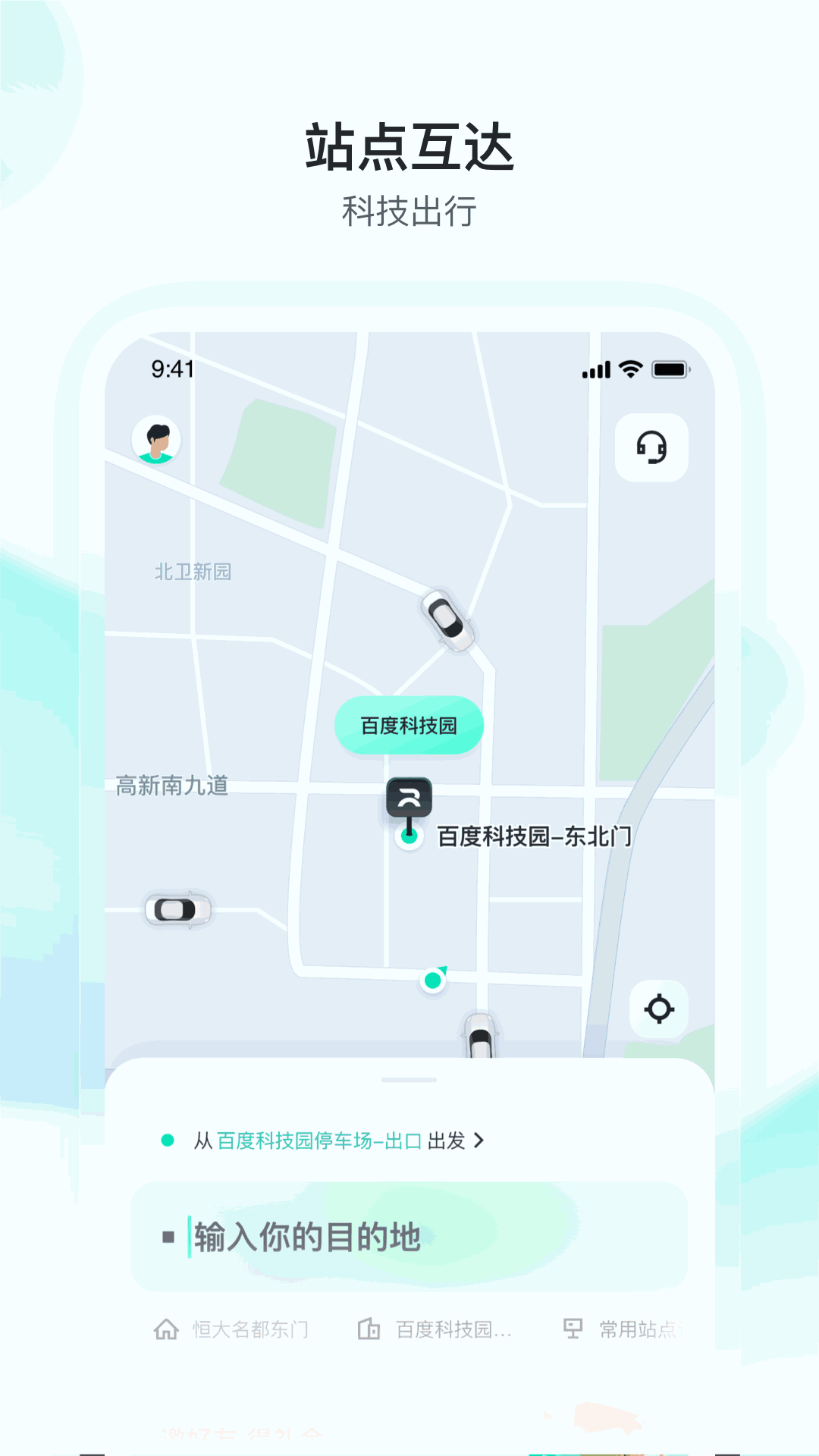Tap the green current location dot
819x1456 pixels.
pyautogui.click(x=434, y=981)
